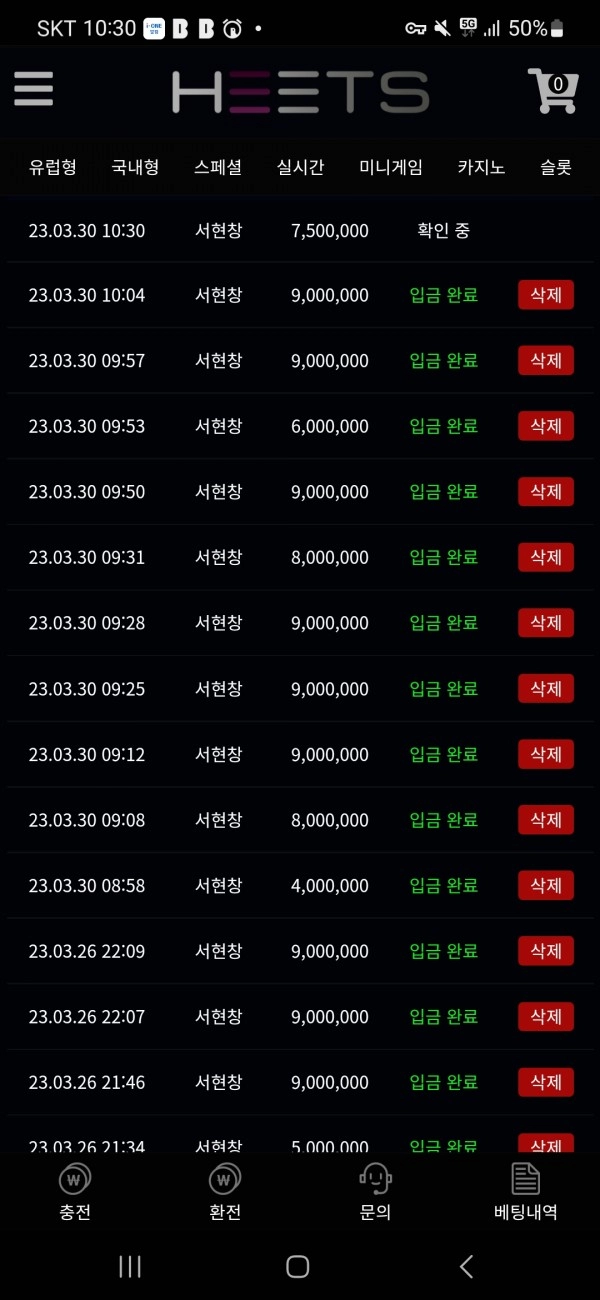Open the shopping cart icon
600x1300 pixels.
click(x=553, y=91)
